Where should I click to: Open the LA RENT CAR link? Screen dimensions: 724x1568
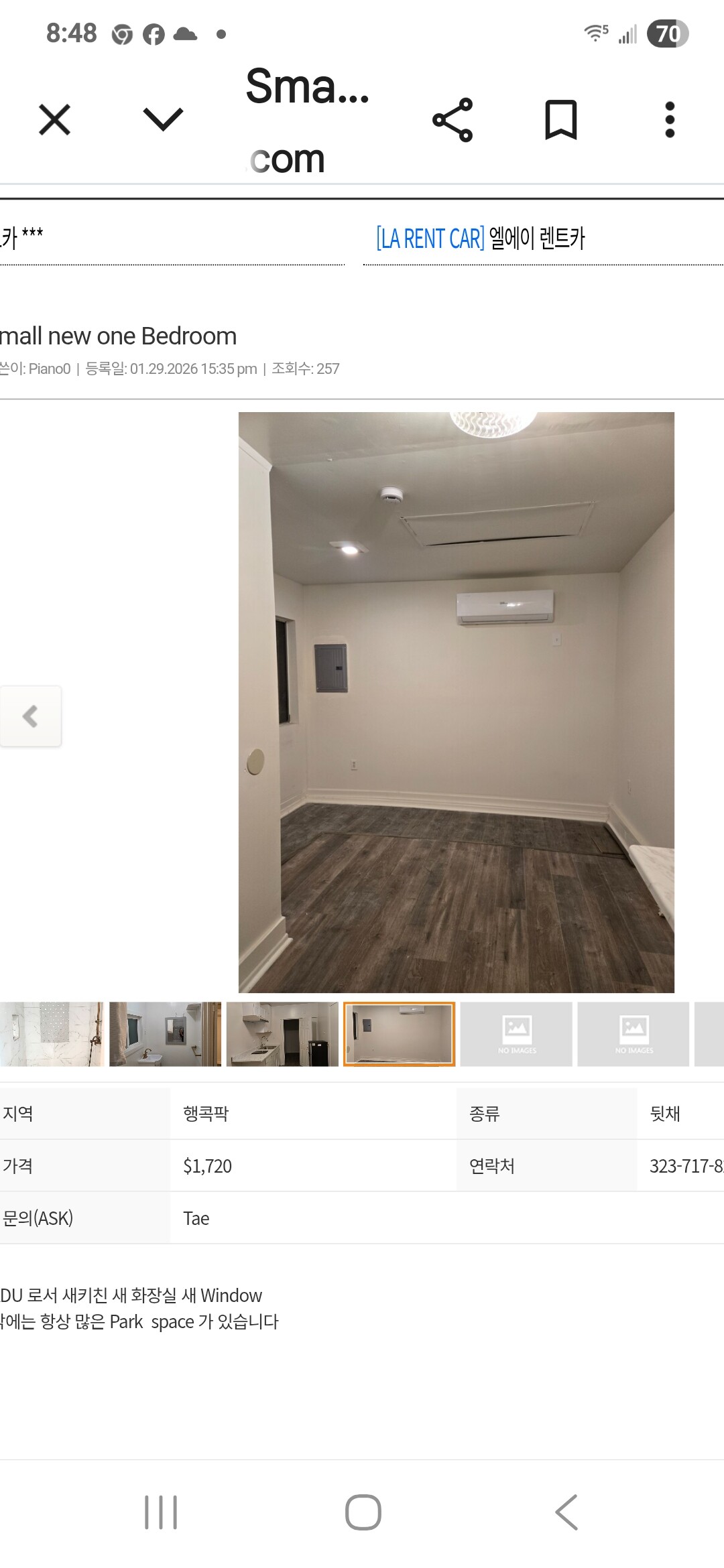click(480, 239)
